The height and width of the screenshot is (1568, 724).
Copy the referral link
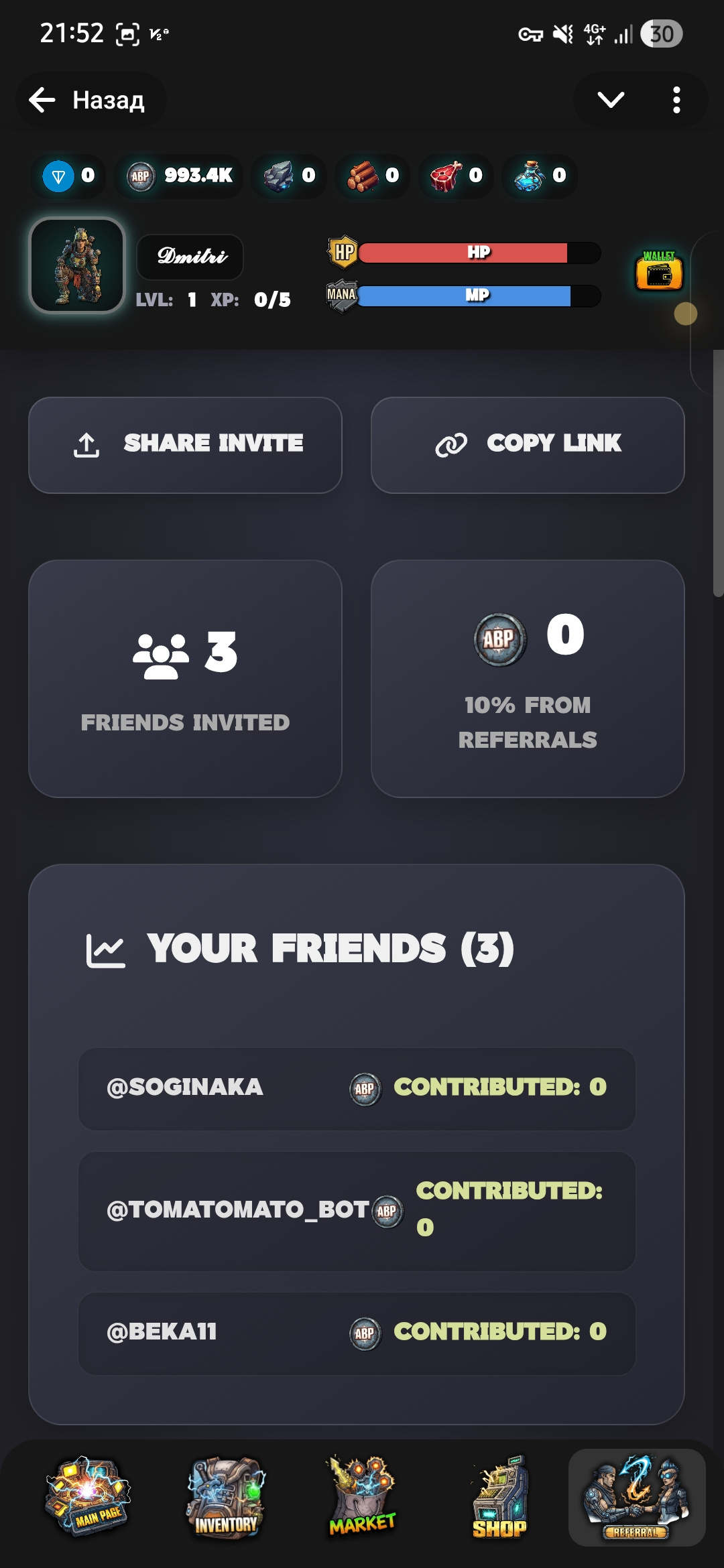pos(528,445)
